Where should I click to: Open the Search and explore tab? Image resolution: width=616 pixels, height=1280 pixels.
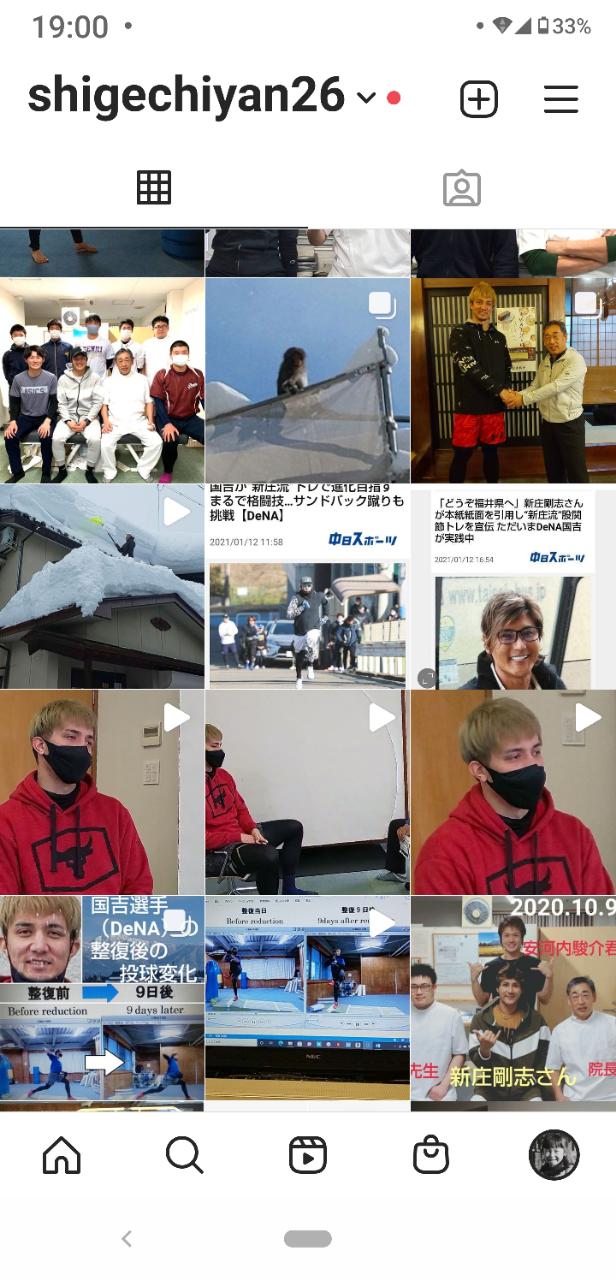185,1155
